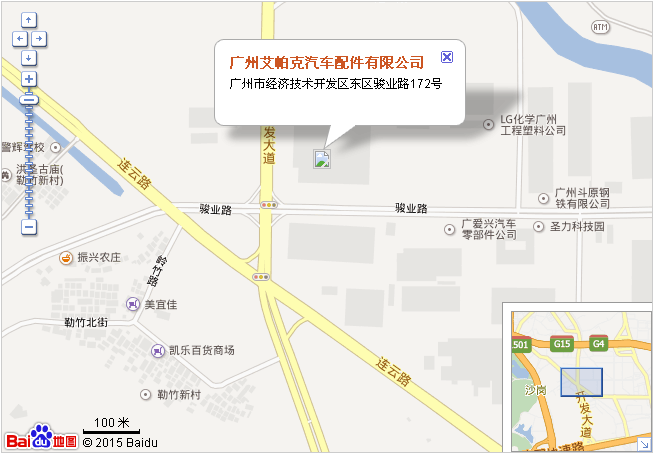The width and height of the screenshot is (653, 453).
Task: Close the 广州艾帕克汽车配件有限公司 info window
Action: pyautogui.click(x=447, y=58)
